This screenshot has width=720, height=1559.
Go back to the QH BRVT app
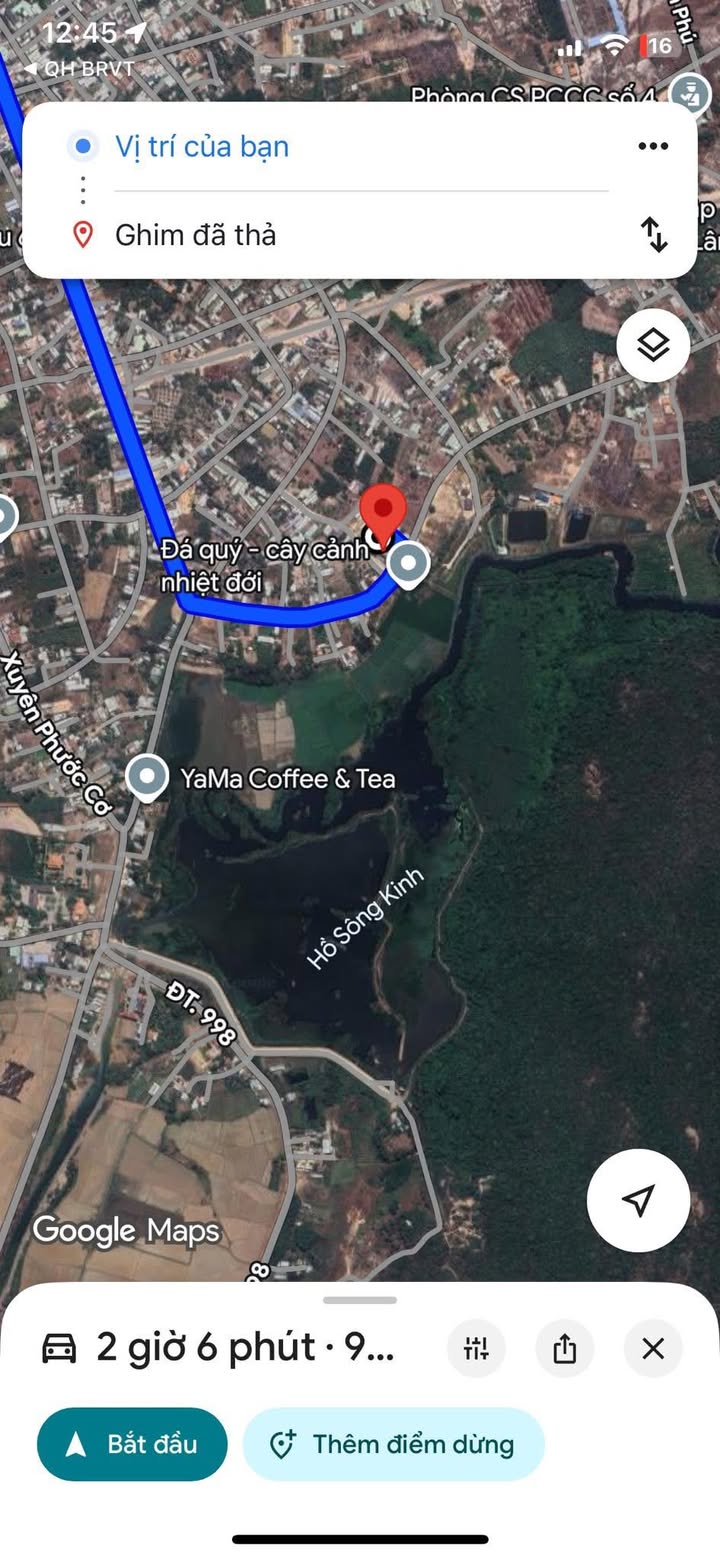[78, 69]
